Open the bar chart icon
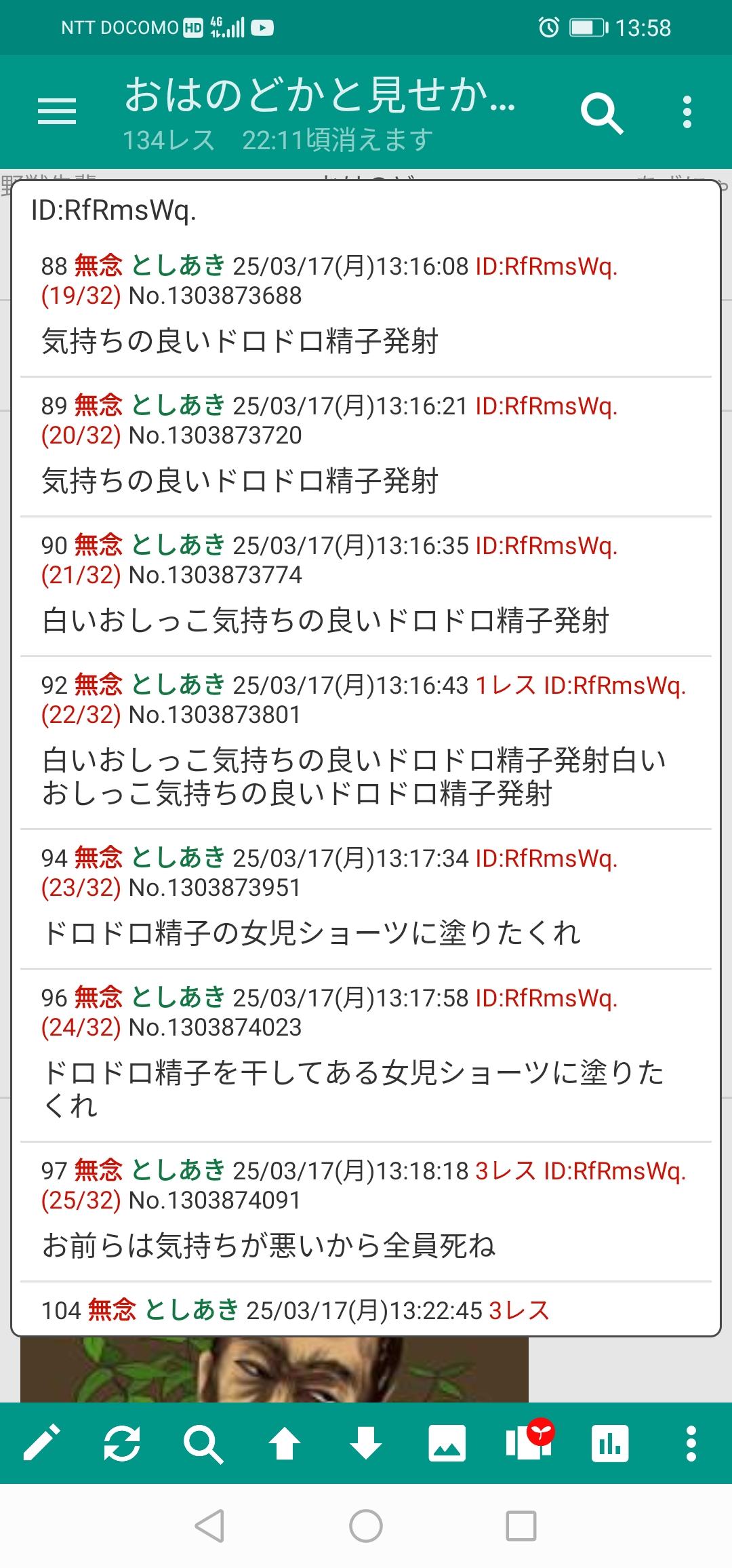Image resolution: width=732 pixels, height=1568 pixels. [x=610, y=1443]
